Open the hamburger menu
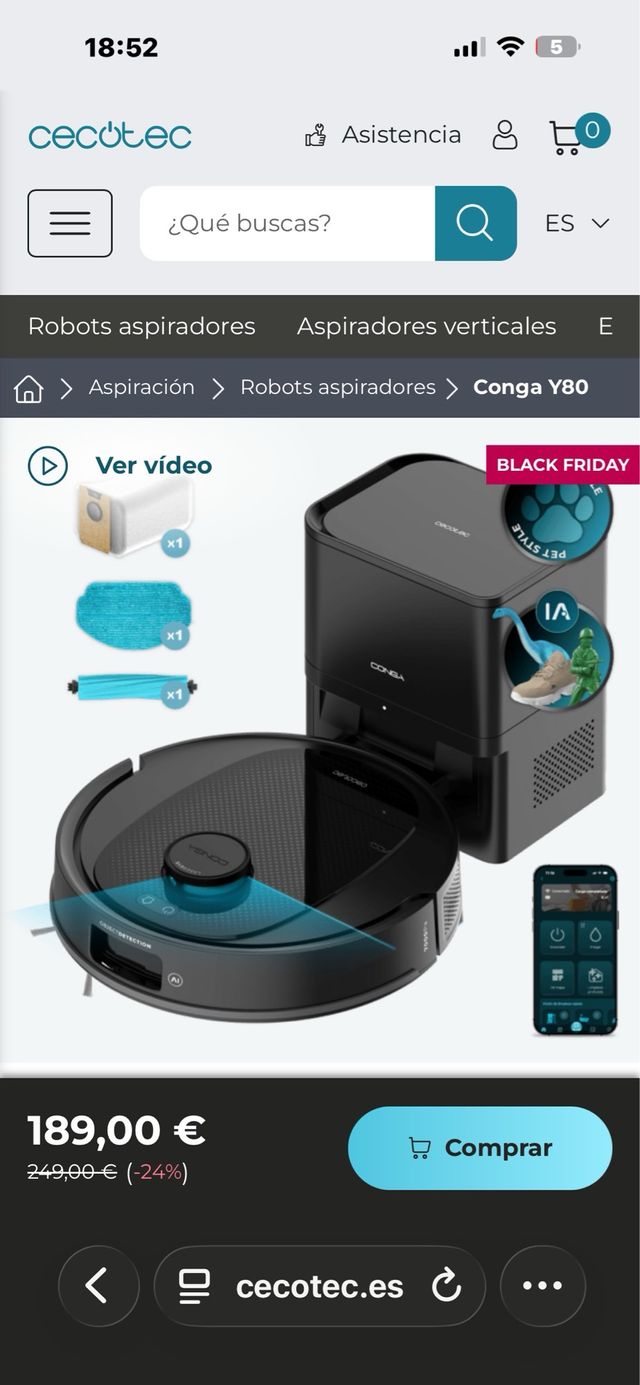Screen dimensions: 640x1385 (x=70, y=223)
